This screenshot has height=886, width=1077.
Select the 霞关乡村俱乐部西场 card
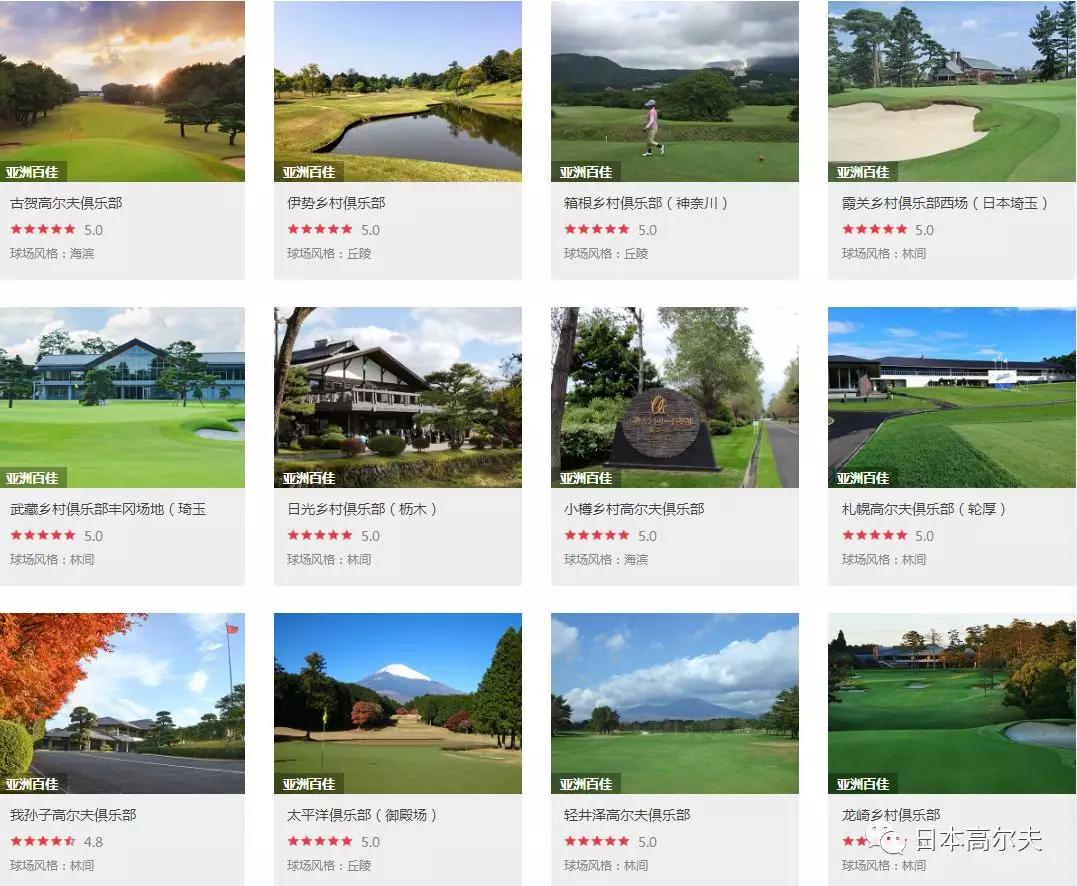click(952, 139)
